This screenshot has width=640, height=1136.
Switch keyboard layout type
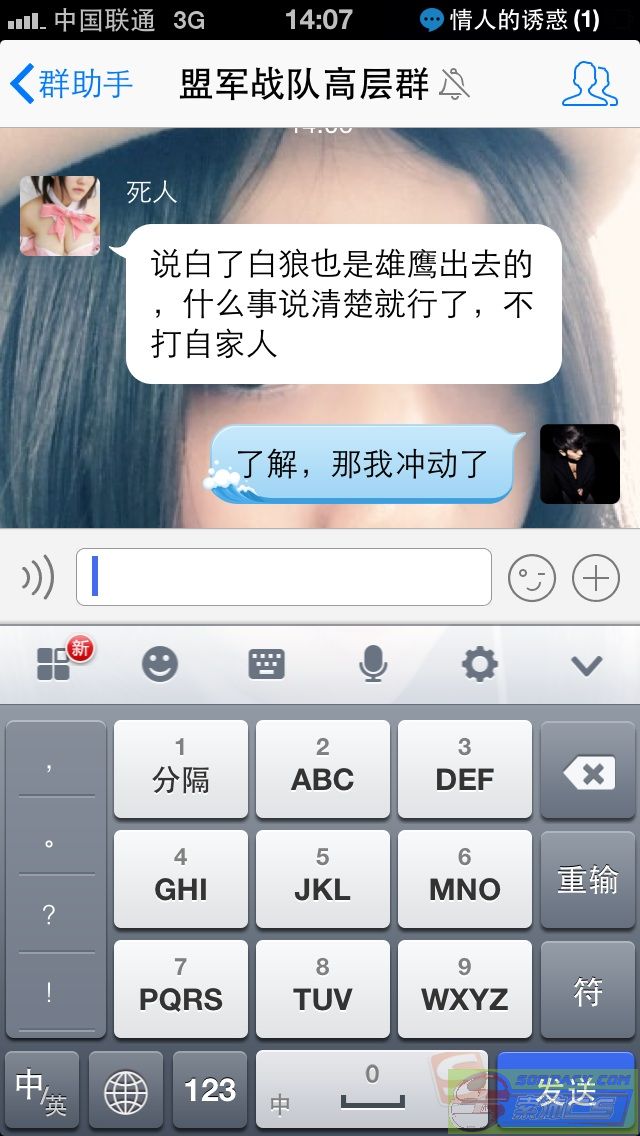[267, 663]
